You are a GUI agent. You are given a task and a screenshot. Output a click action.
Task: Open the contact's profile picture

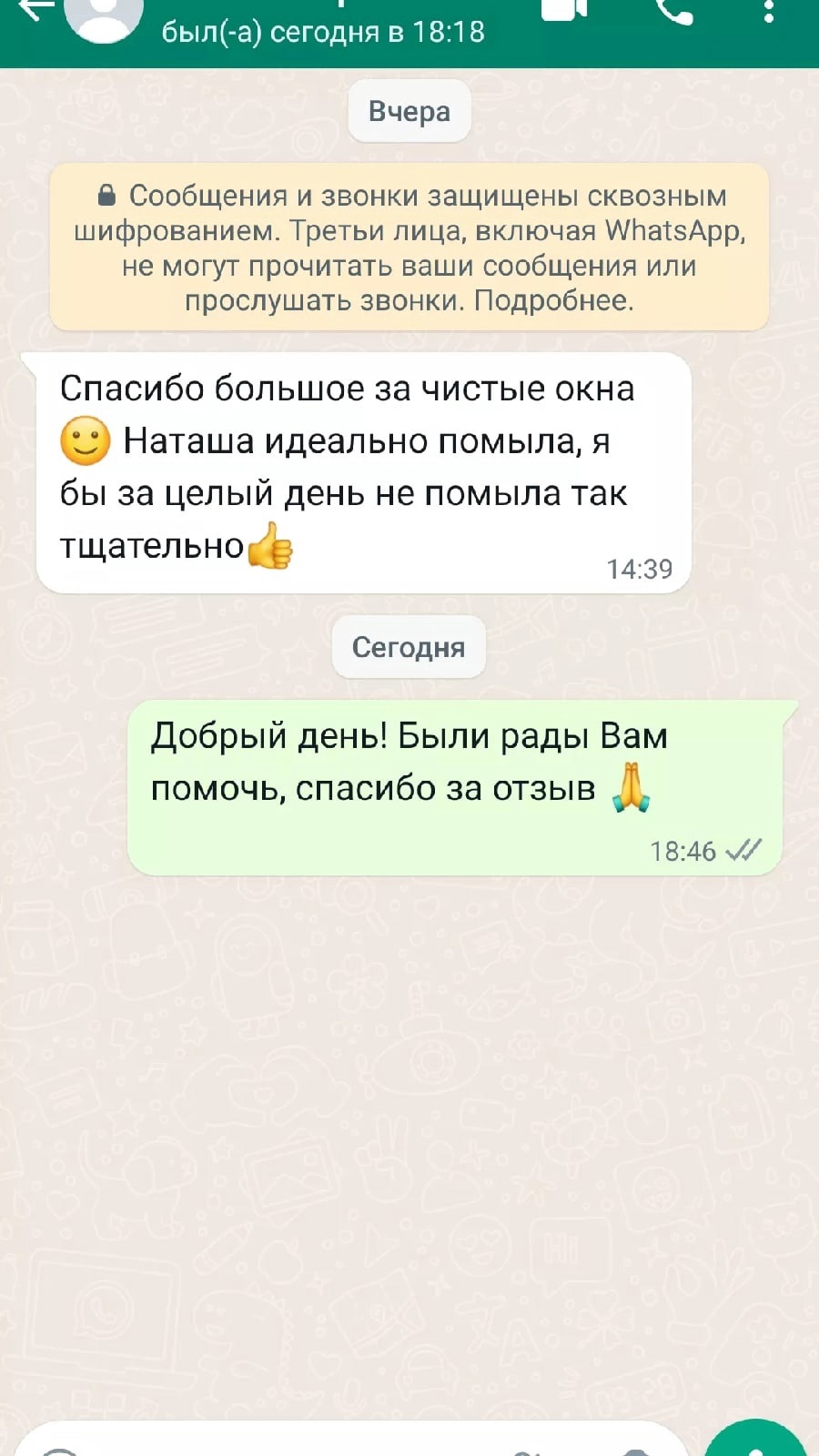point(104,15)
